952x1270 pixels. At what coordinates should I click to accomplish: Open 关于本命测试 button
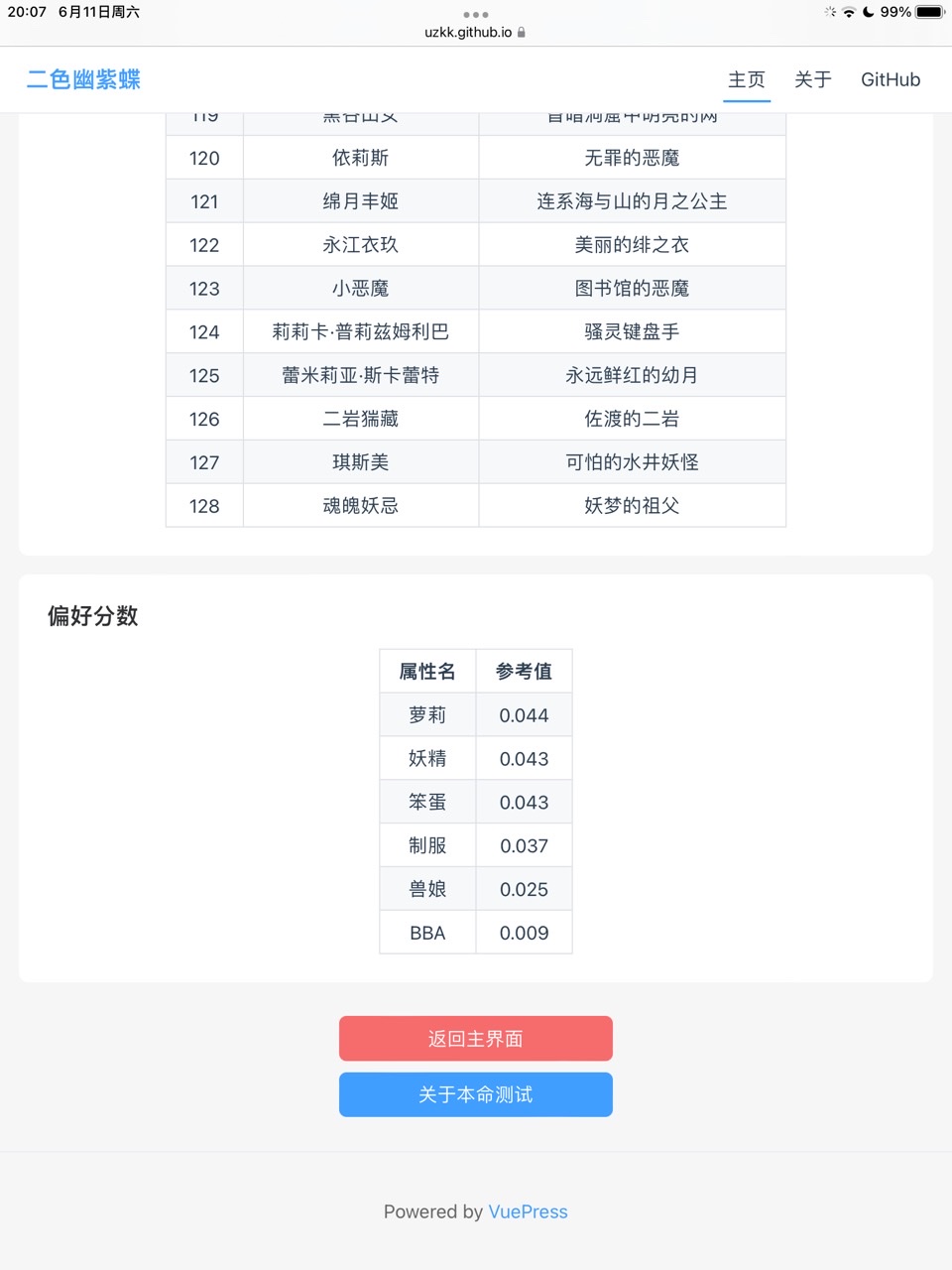coord(475,1094)
